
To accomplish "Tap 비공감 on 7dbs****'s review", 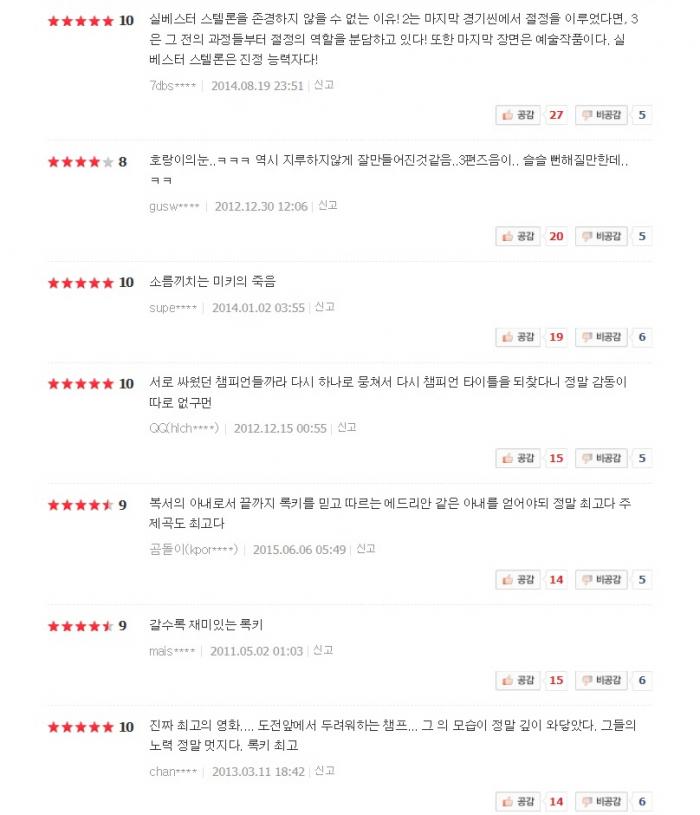I will pos(601,115).
